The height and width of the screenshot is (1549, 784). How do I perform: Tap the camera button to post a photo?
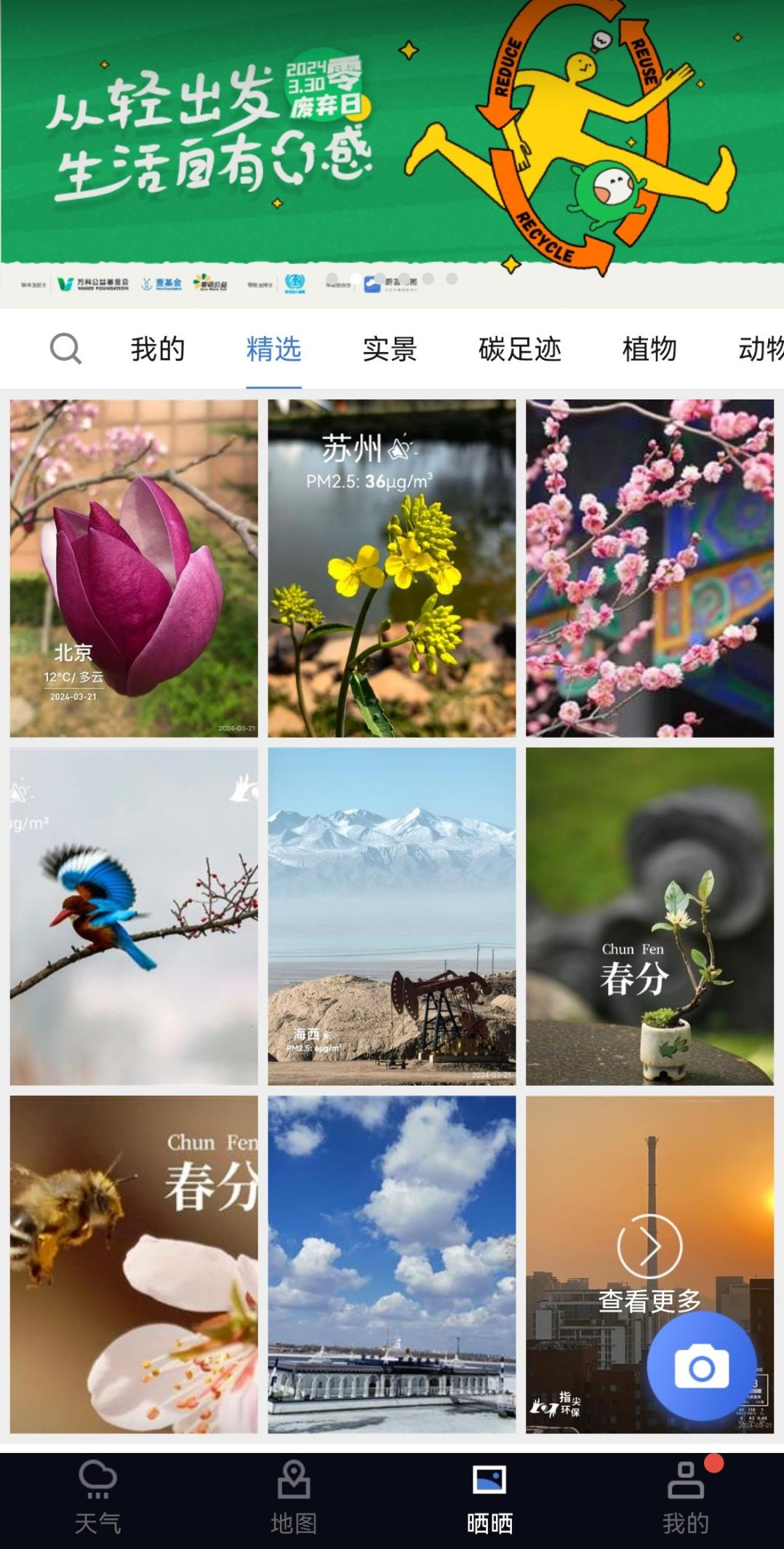701,1368
